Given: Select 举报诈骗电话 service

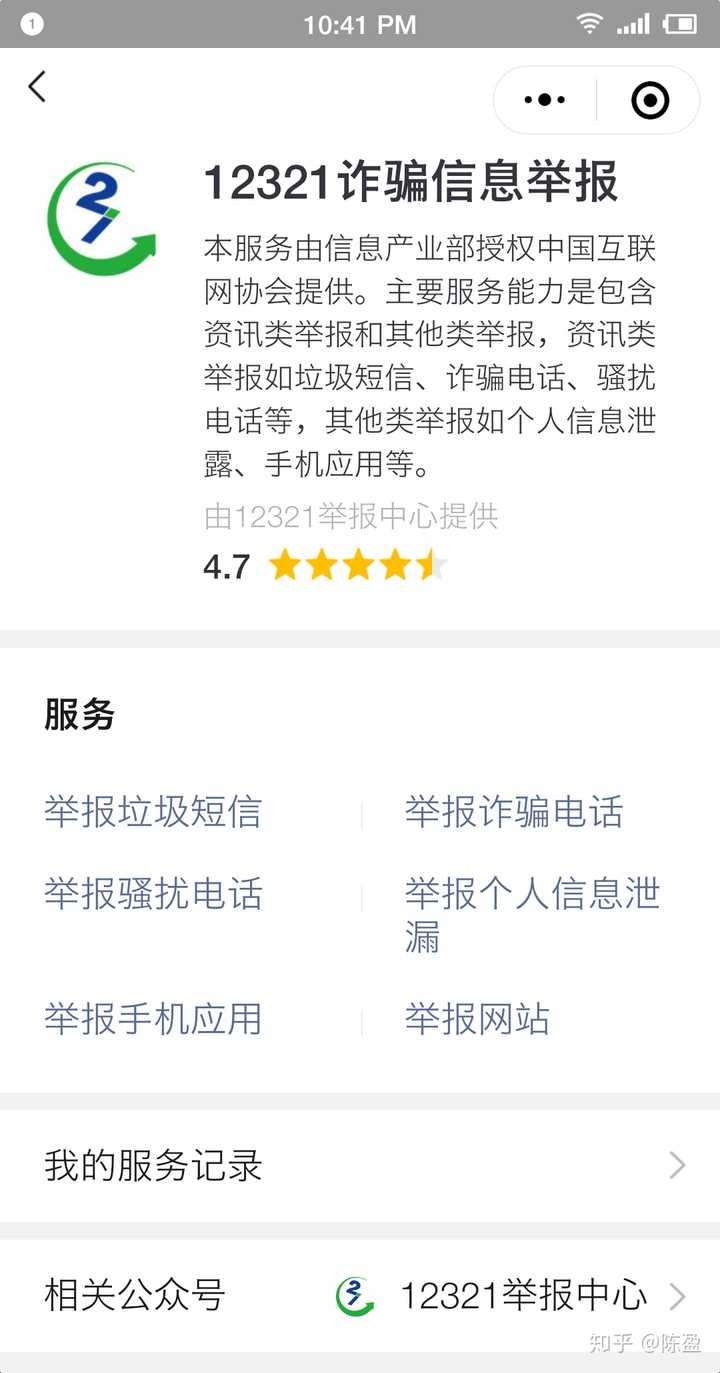Looking at the screenshot, I should pyautogui.click(x=513, y=814).
